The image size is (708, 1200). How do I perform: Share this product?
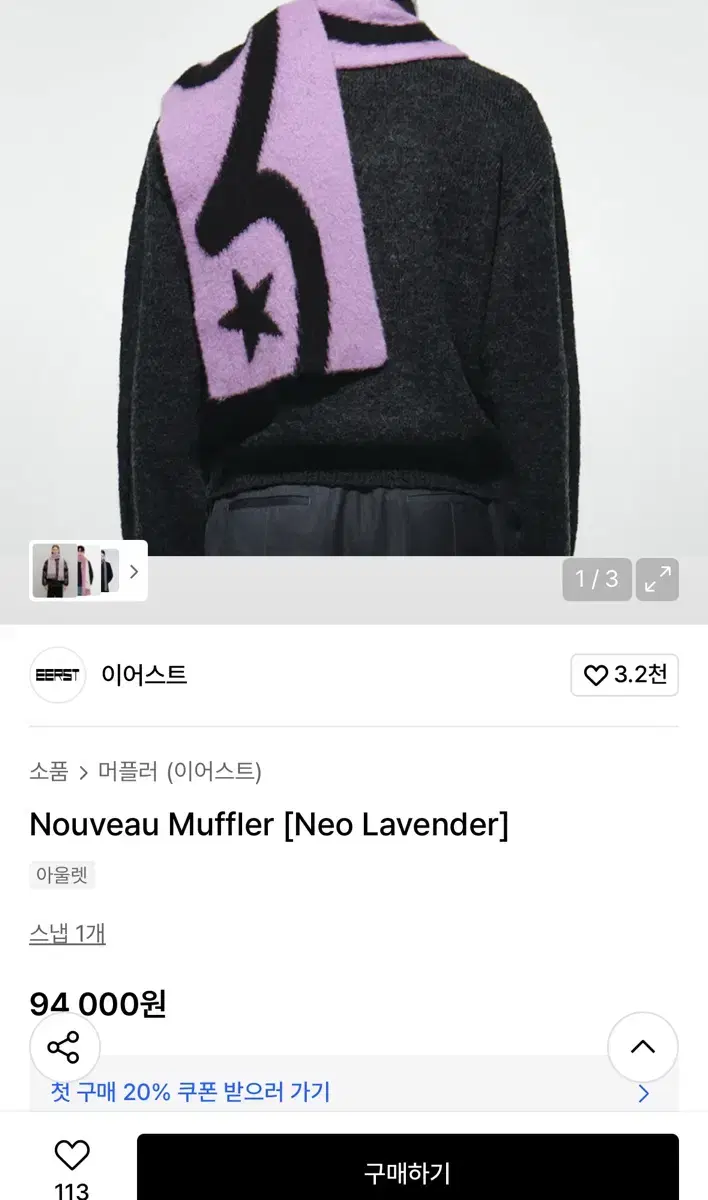tap(64, 1048)
